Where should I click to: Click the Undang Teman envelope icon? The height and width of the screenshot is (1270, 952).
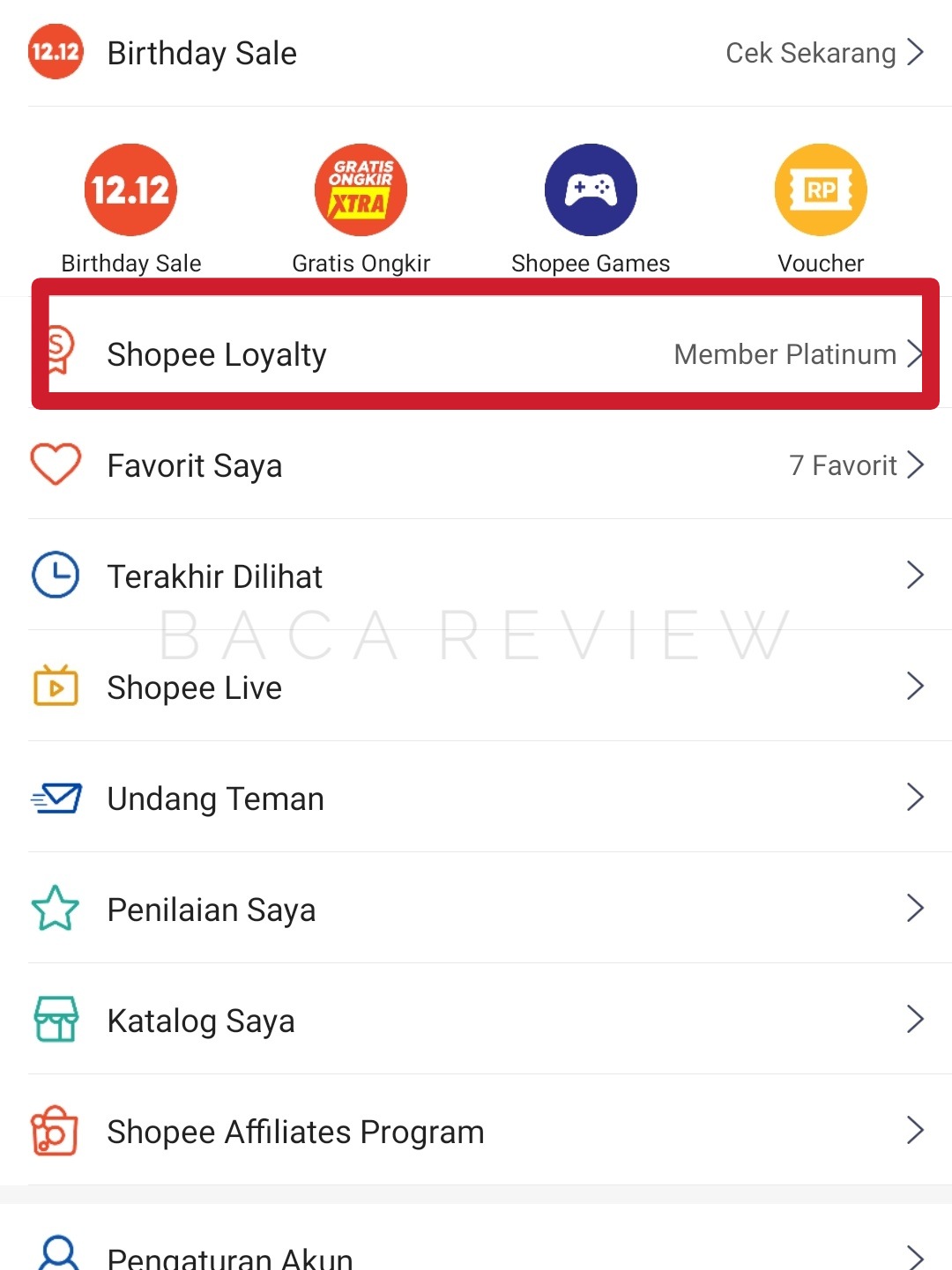pos(56,798)
